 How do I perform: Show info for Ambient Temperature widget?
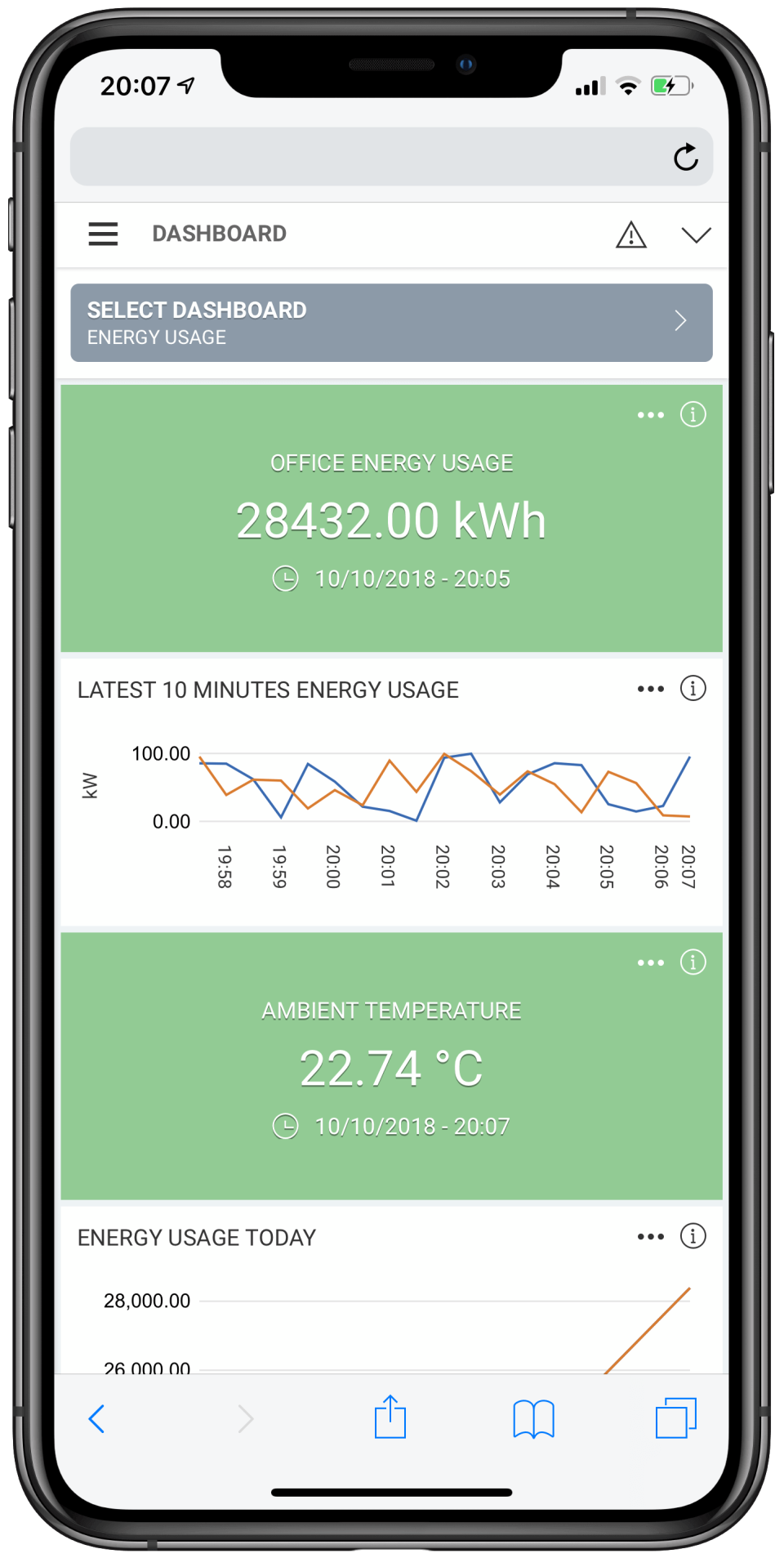693,962
